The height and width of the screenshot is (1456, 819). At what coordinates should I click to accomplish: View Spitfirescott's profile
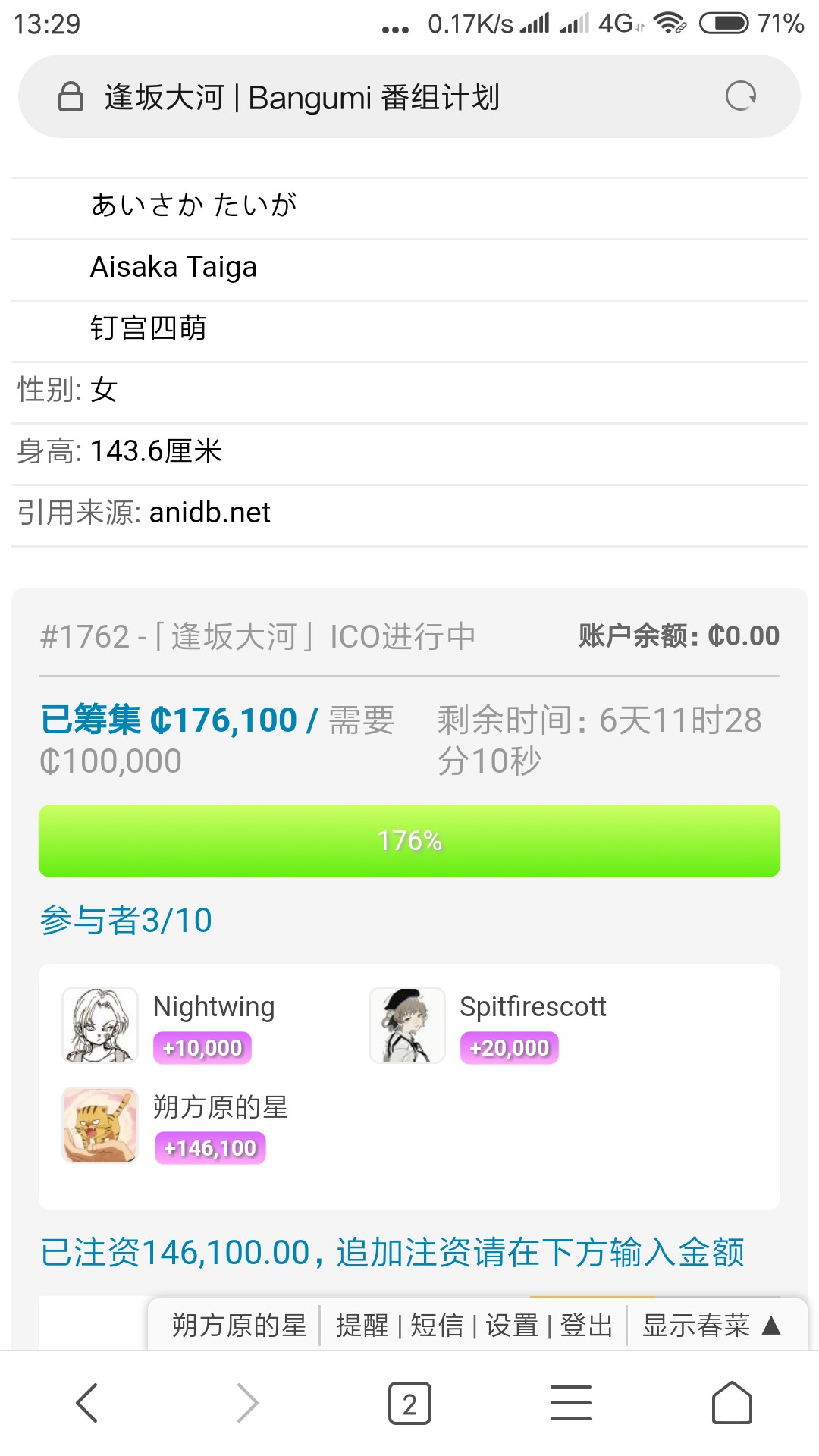pyautogui.click(x=532, y=1007)
